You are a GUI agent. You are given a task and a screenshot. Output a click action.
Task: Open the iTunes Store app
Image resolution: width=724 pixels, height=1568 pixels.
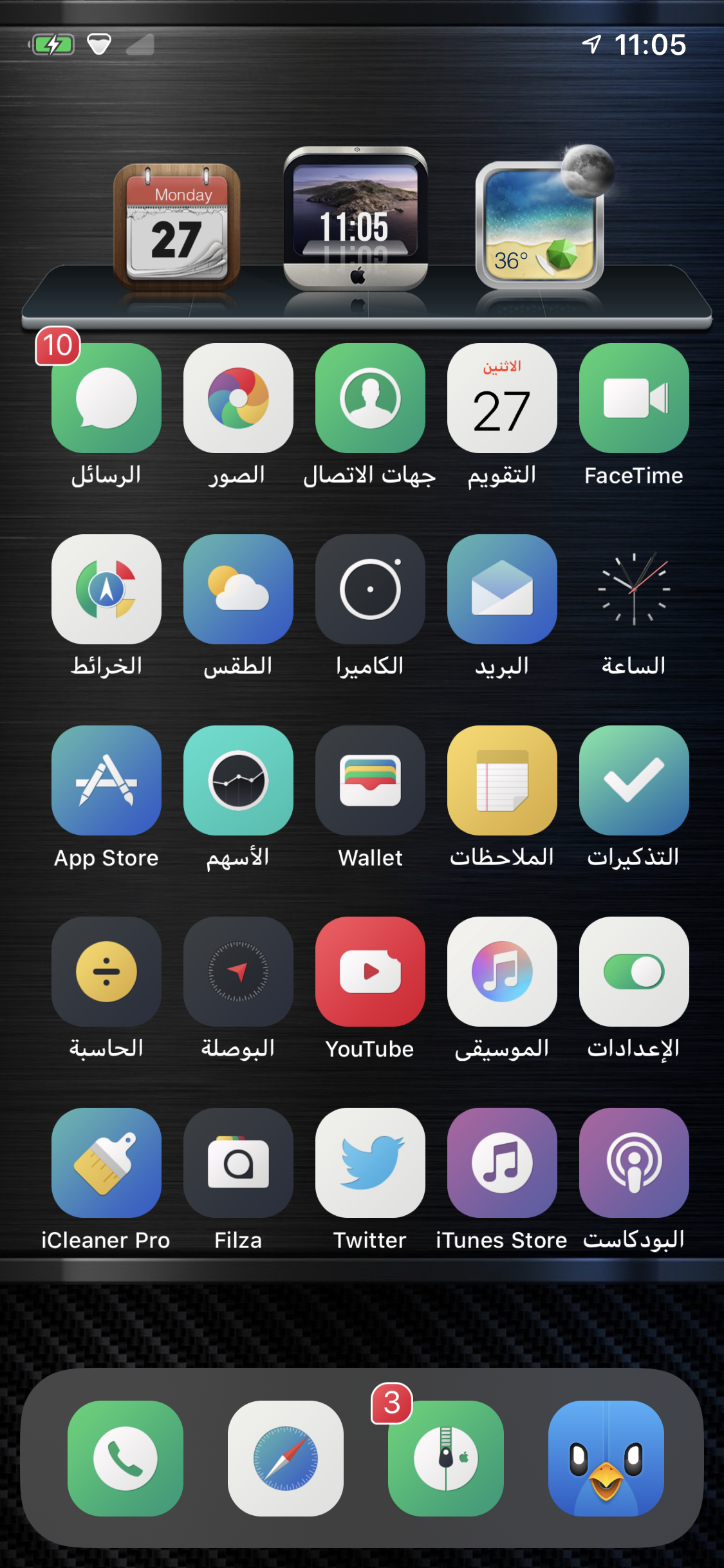tap(502, 1162)
